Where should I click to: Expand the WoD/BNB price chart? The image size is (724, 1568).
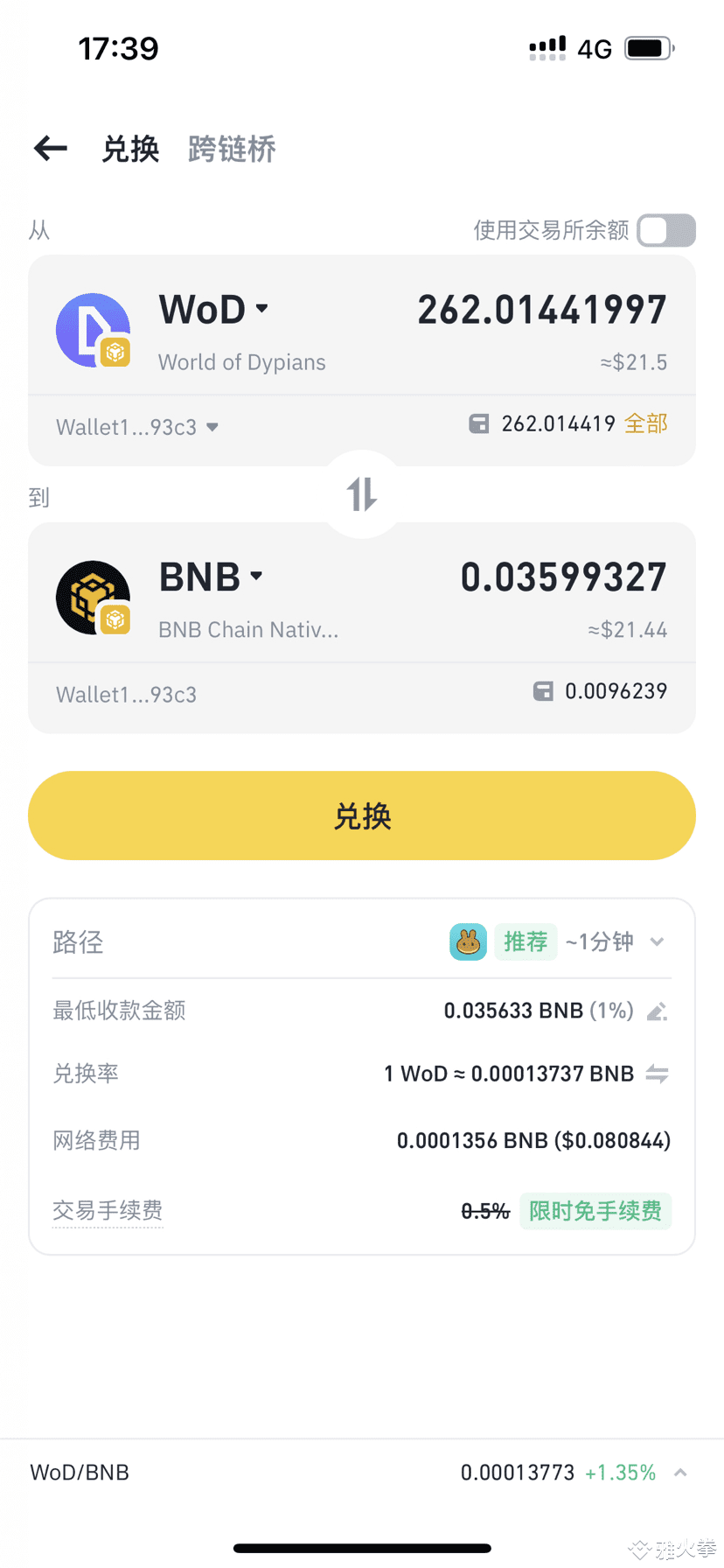coord(680,1473)
